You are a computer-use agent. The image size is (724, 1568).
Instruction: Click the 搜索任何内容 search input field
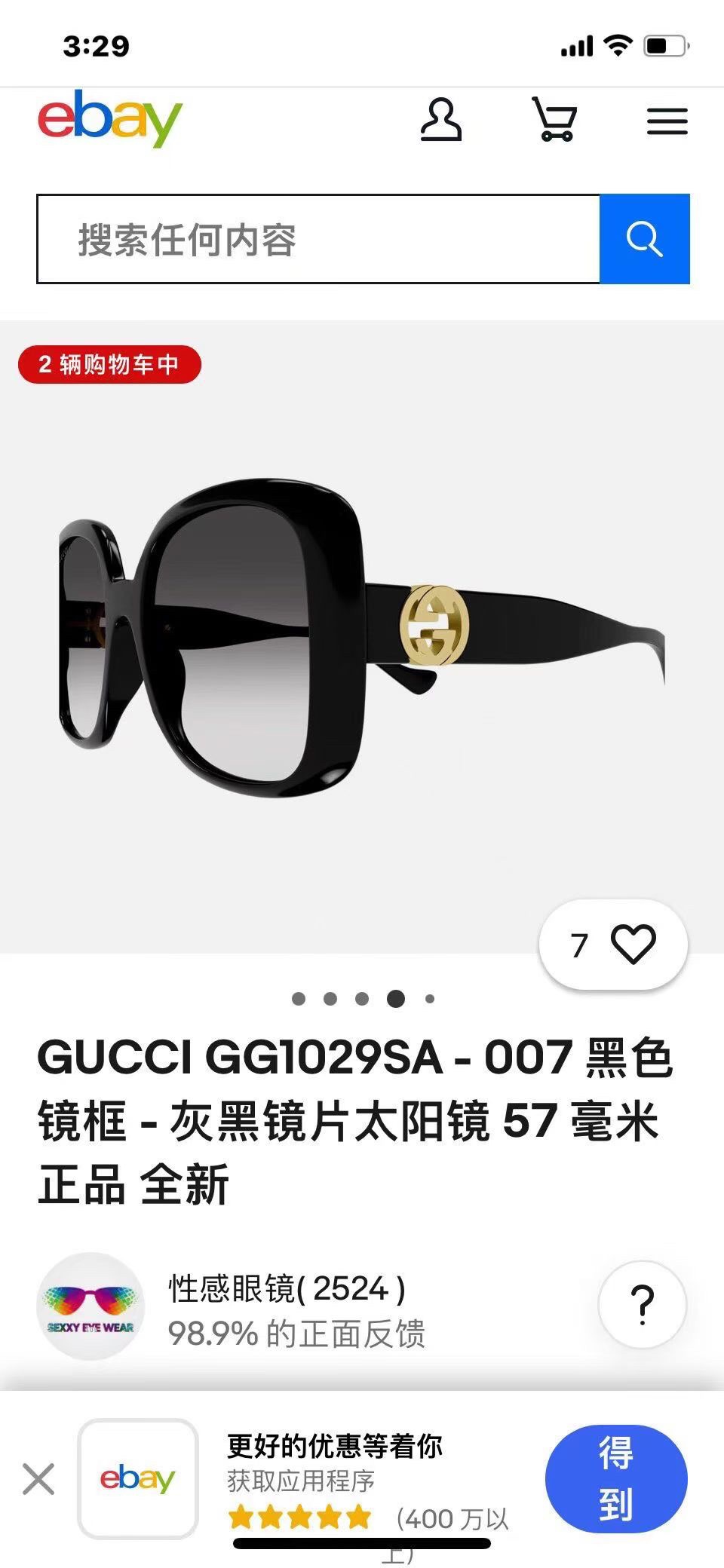pos(317,239)
